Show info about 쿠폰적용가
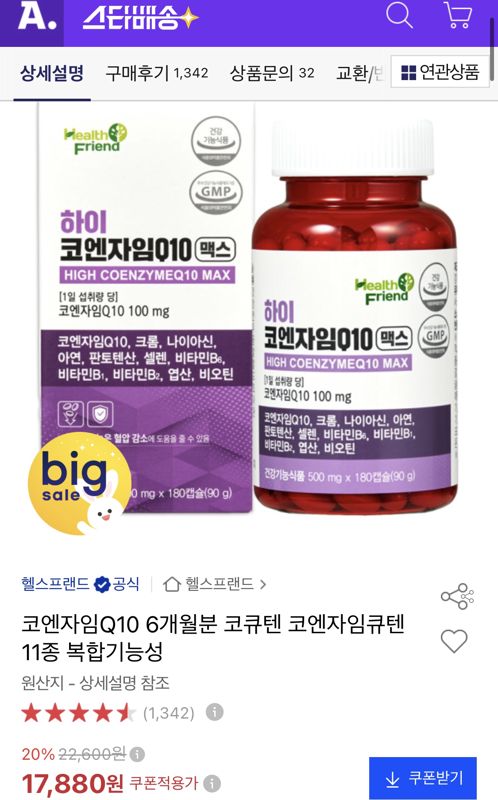The height and width of the screenshot is (800, 498). tap(212, 783)
